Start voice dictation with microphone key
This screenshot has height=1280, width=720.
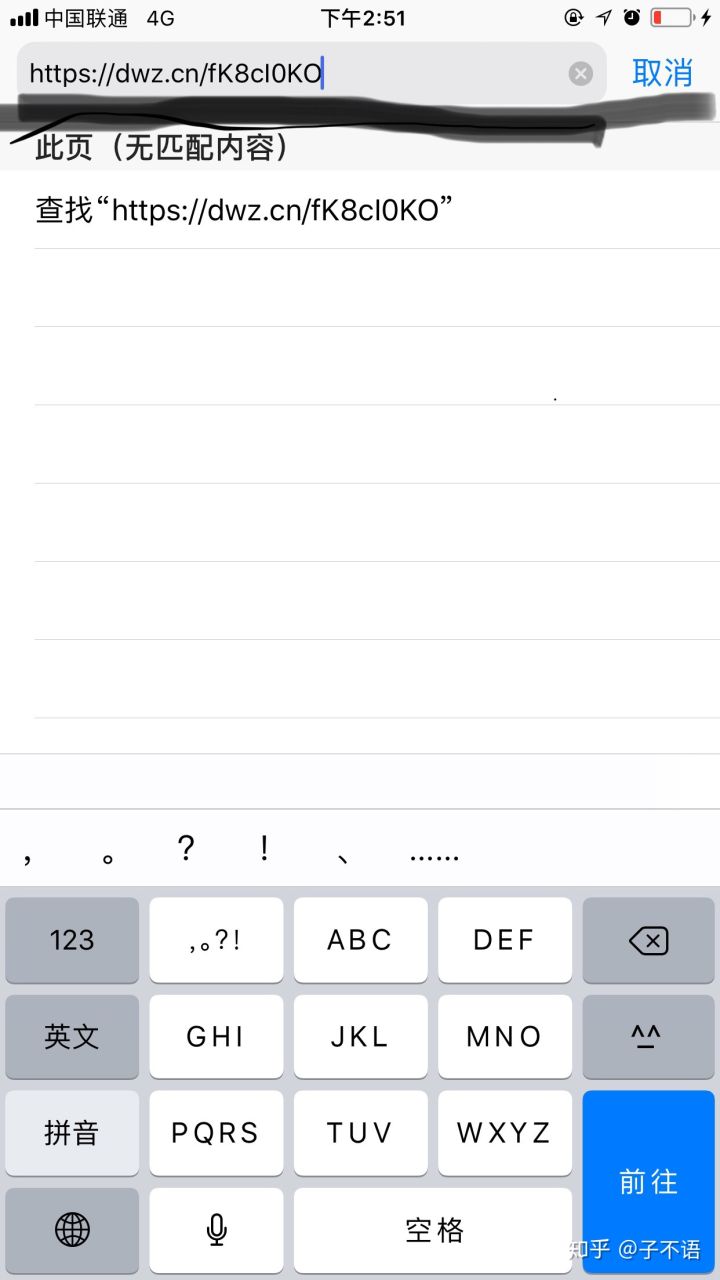(216, 1230)
